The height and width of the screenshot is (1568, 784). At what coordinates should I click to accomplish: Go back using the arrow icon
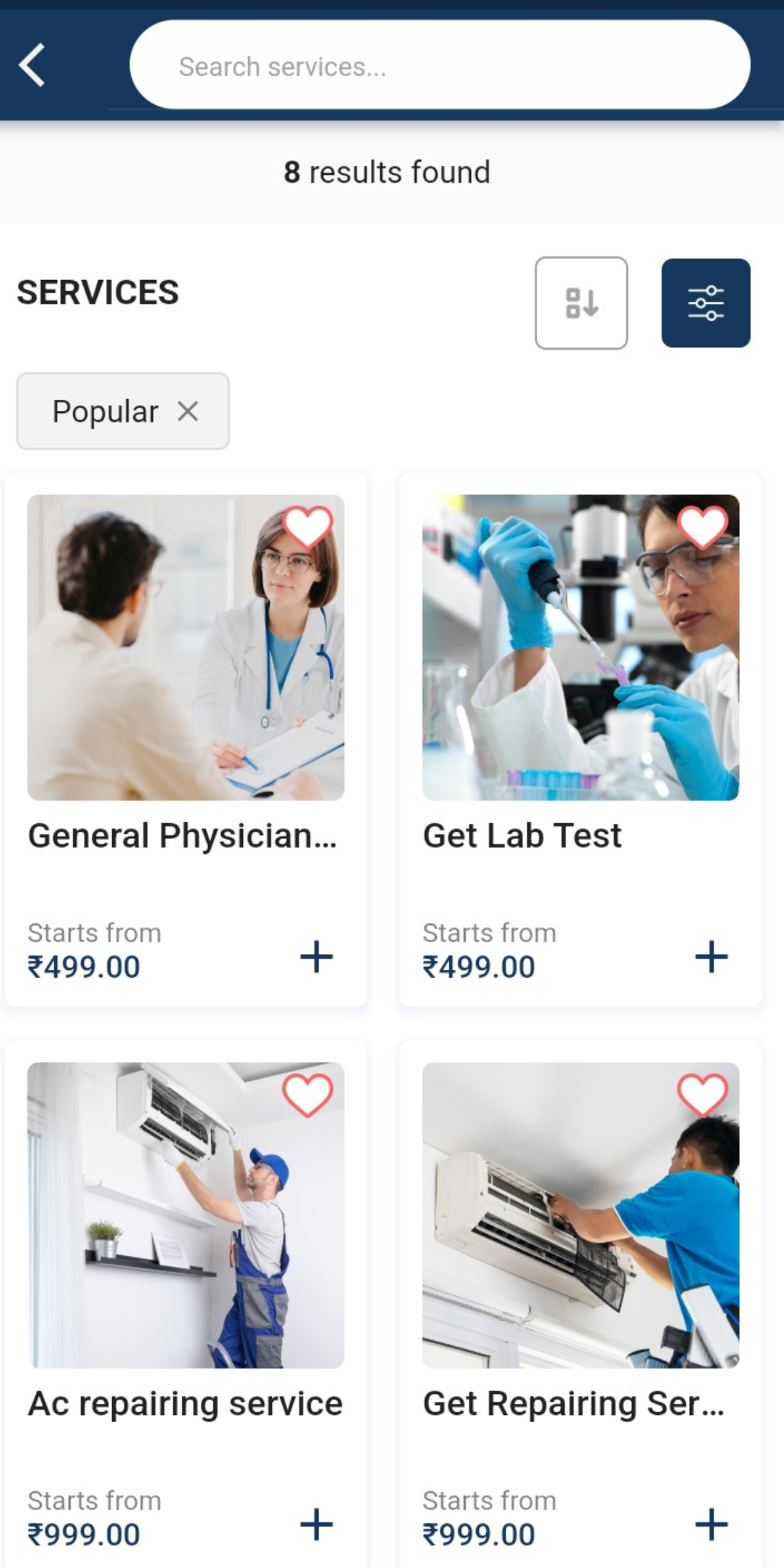click(33, 65)
